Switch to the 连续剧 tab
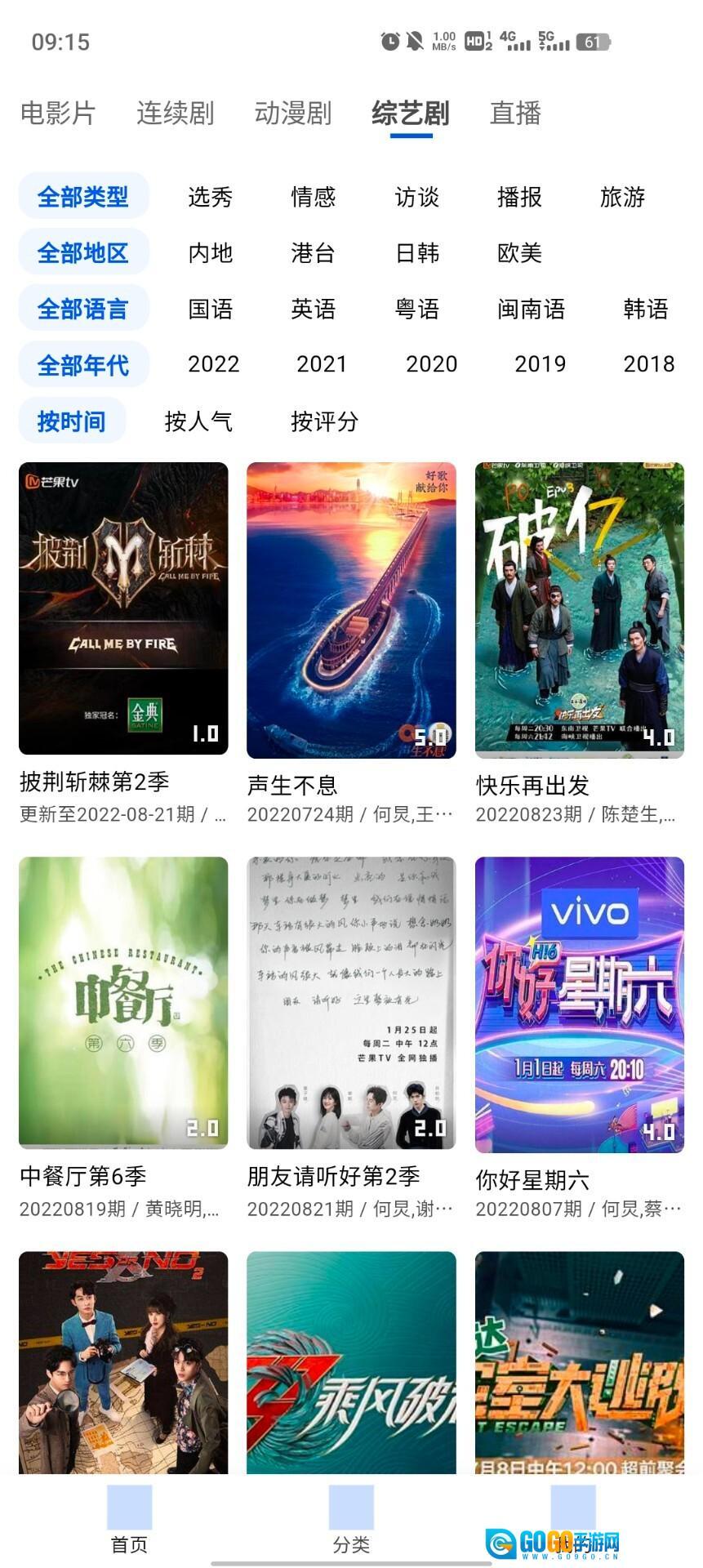703x1568 pixels. coord(175,114)
